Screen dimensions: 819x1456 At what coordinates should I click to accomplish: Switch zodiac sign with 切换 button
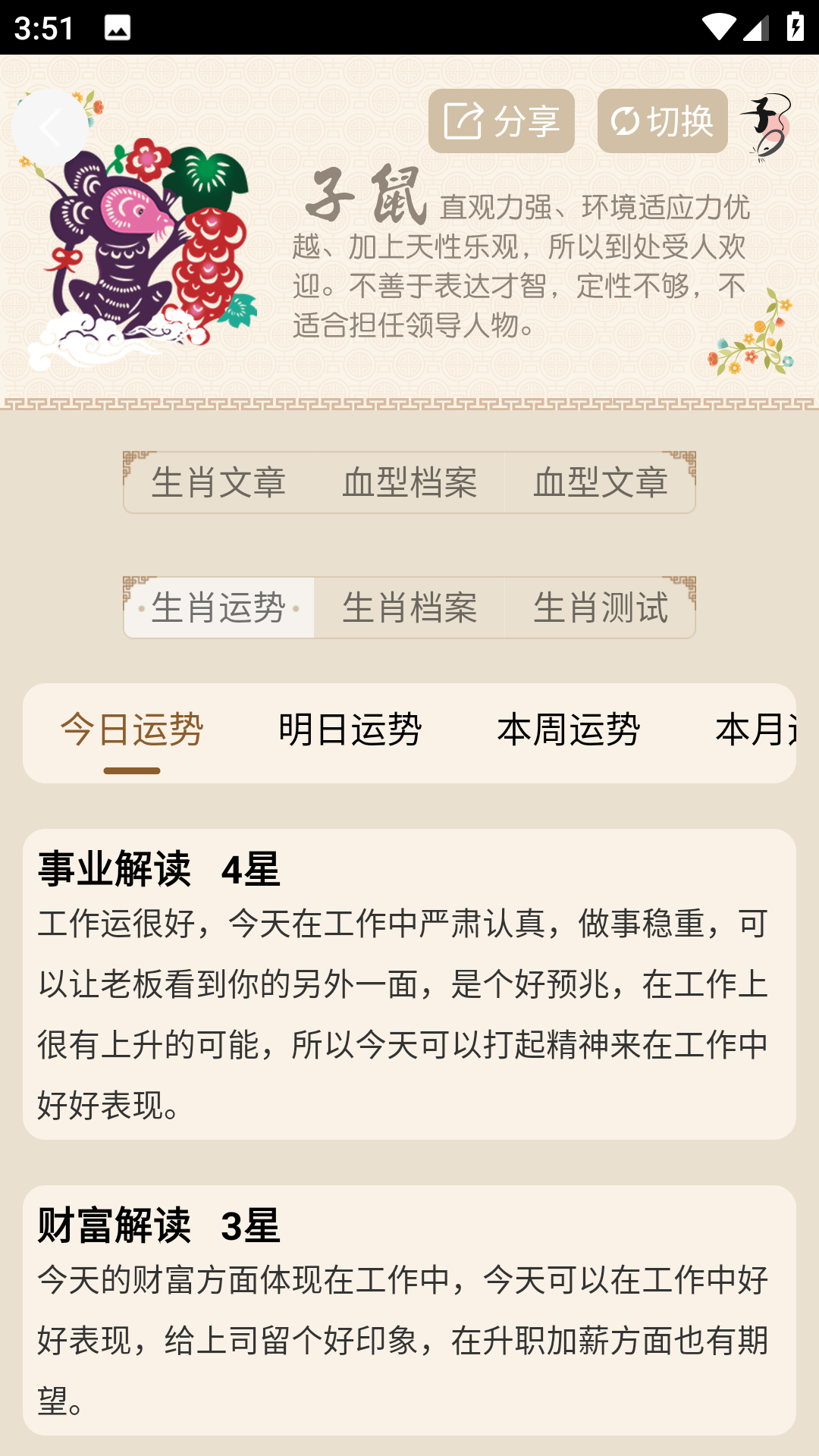[662, 121]
